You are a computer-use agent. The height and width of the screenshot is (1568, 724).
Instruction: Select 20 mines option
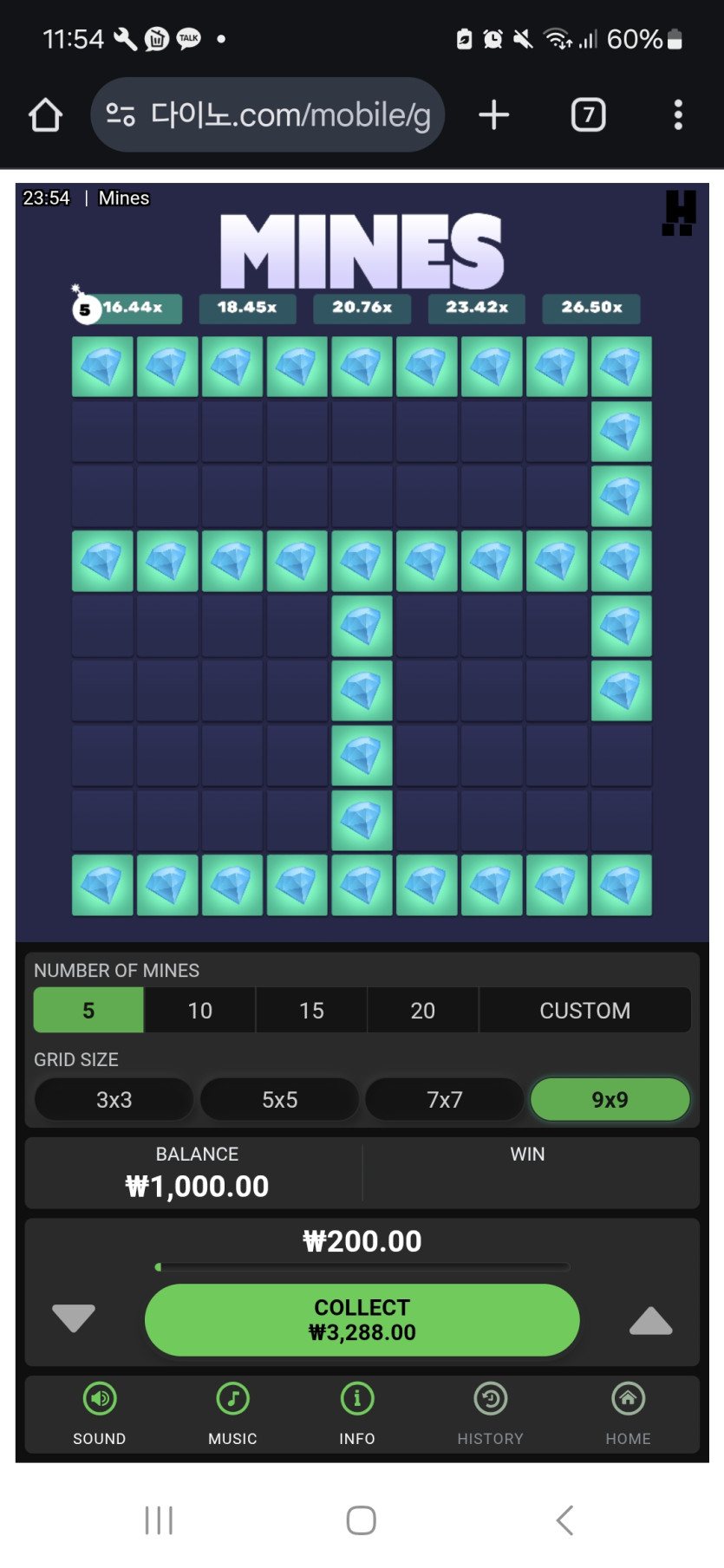pyautogui.click(x=422, y=1011)
